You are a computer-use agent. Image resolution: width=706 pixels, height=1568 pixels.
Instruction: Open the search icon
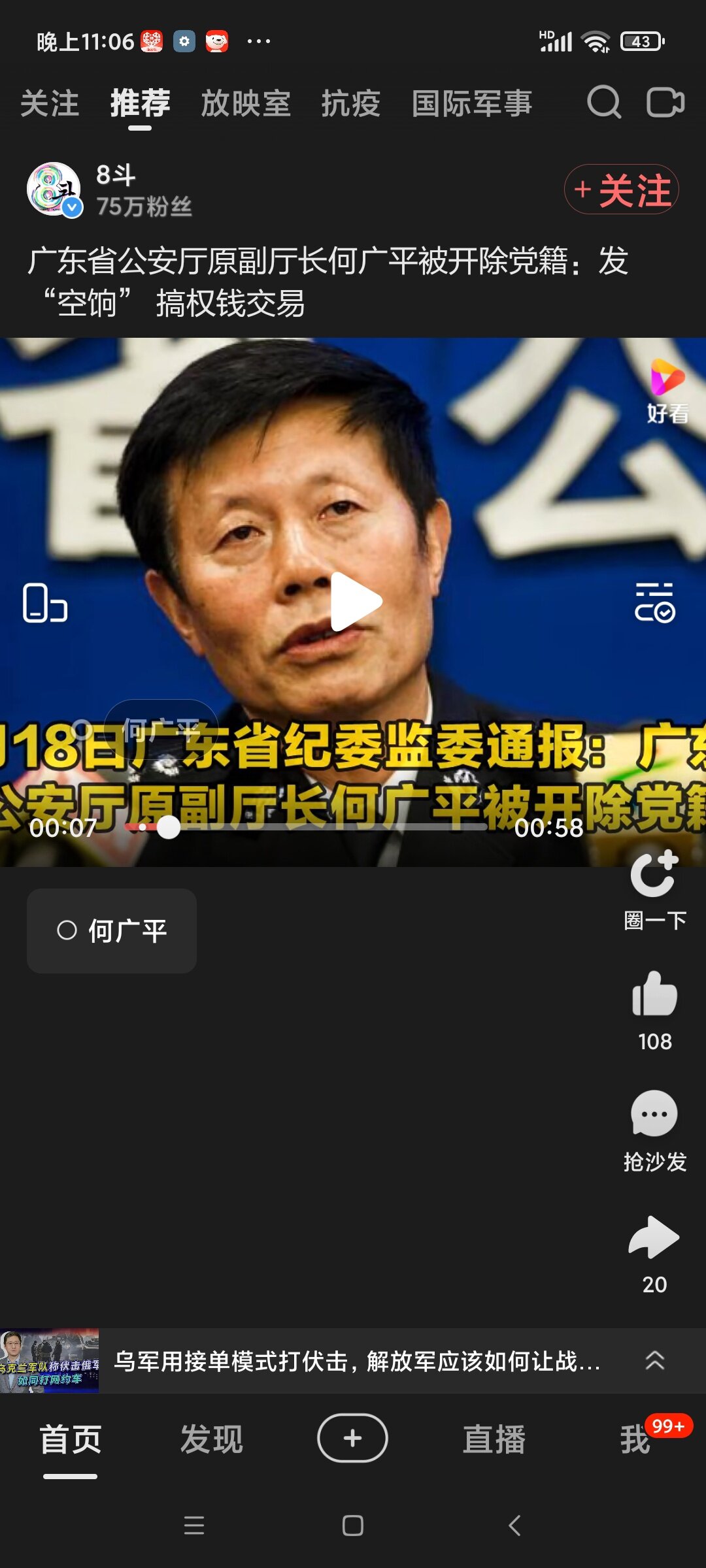coord(603,103)
